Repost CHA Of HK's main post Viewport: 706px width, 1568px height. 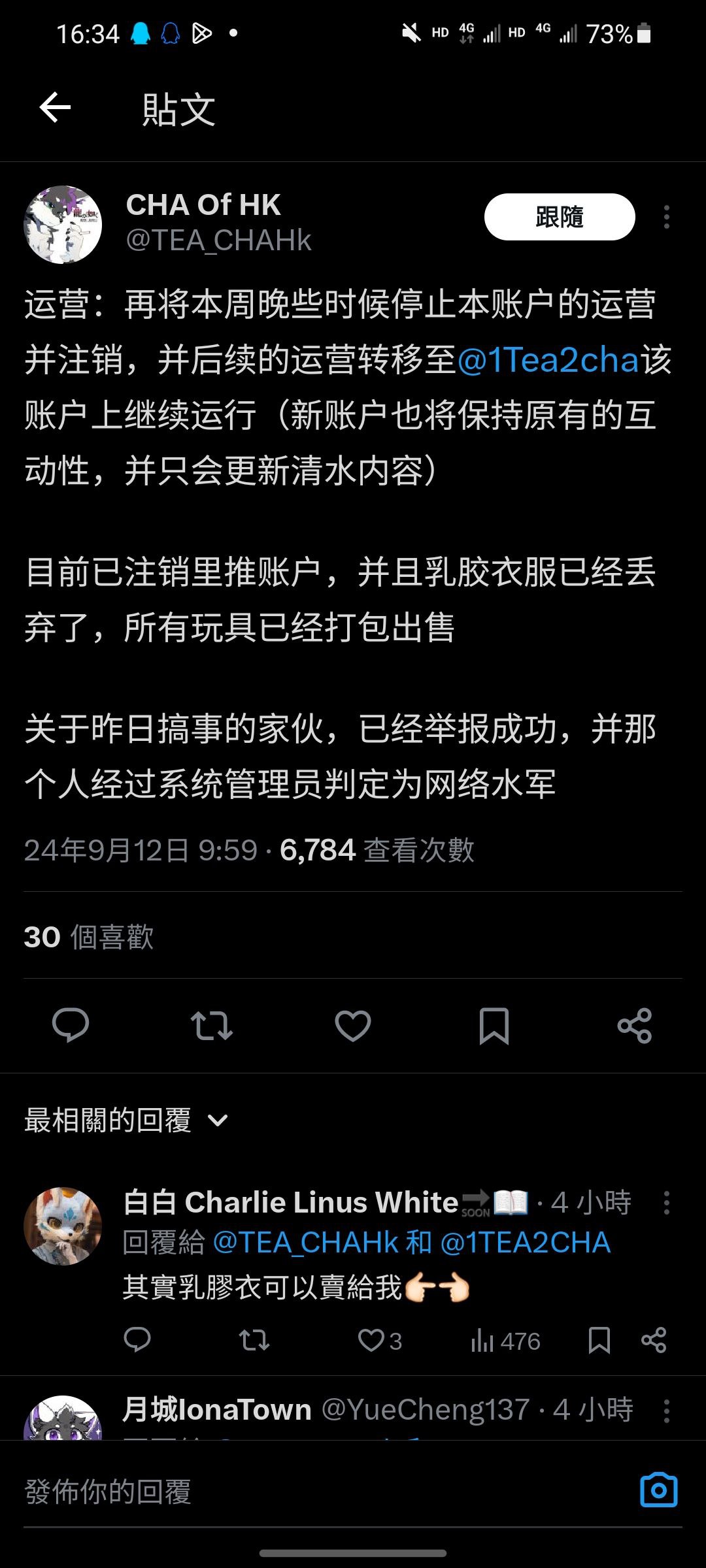[x=211, y=1025]
